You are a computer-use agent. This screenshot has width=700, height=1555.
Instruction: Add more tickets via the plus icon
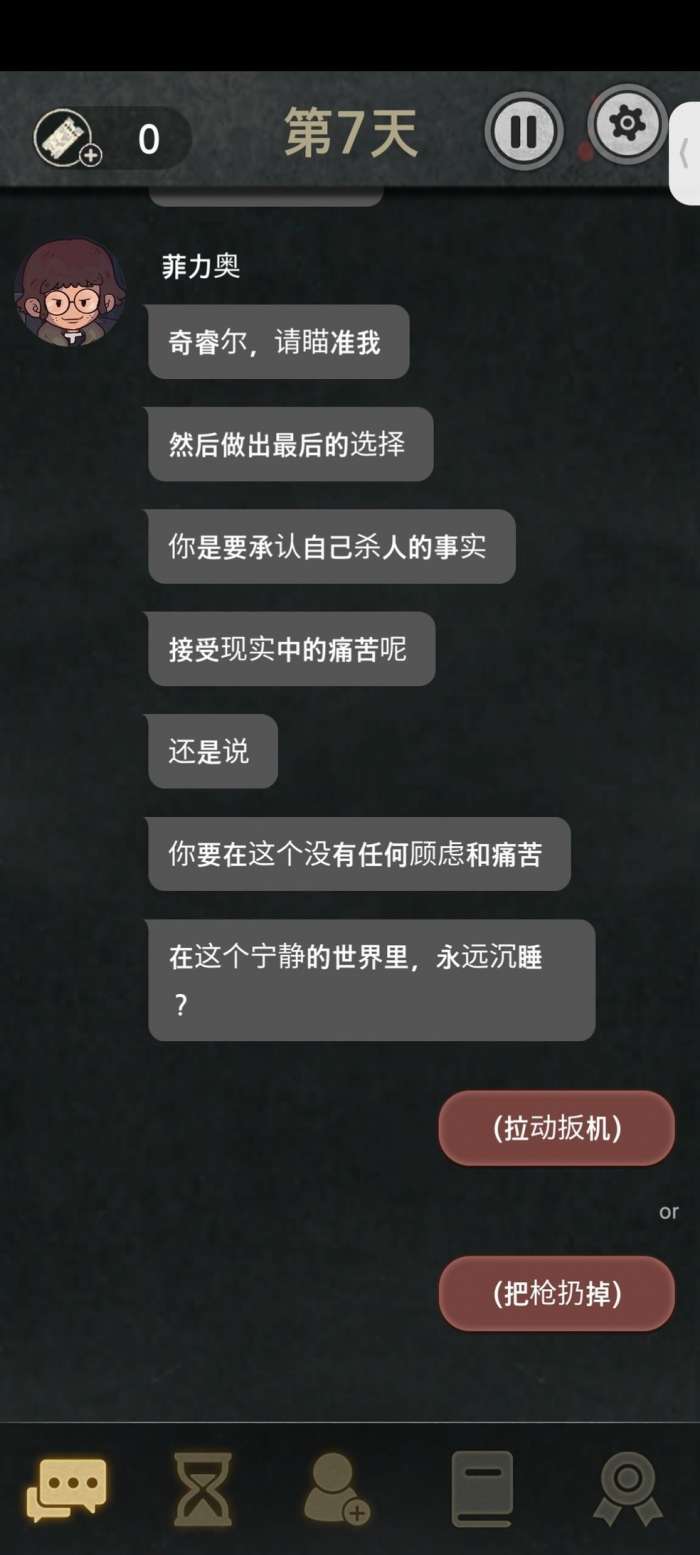click(90, 155)
